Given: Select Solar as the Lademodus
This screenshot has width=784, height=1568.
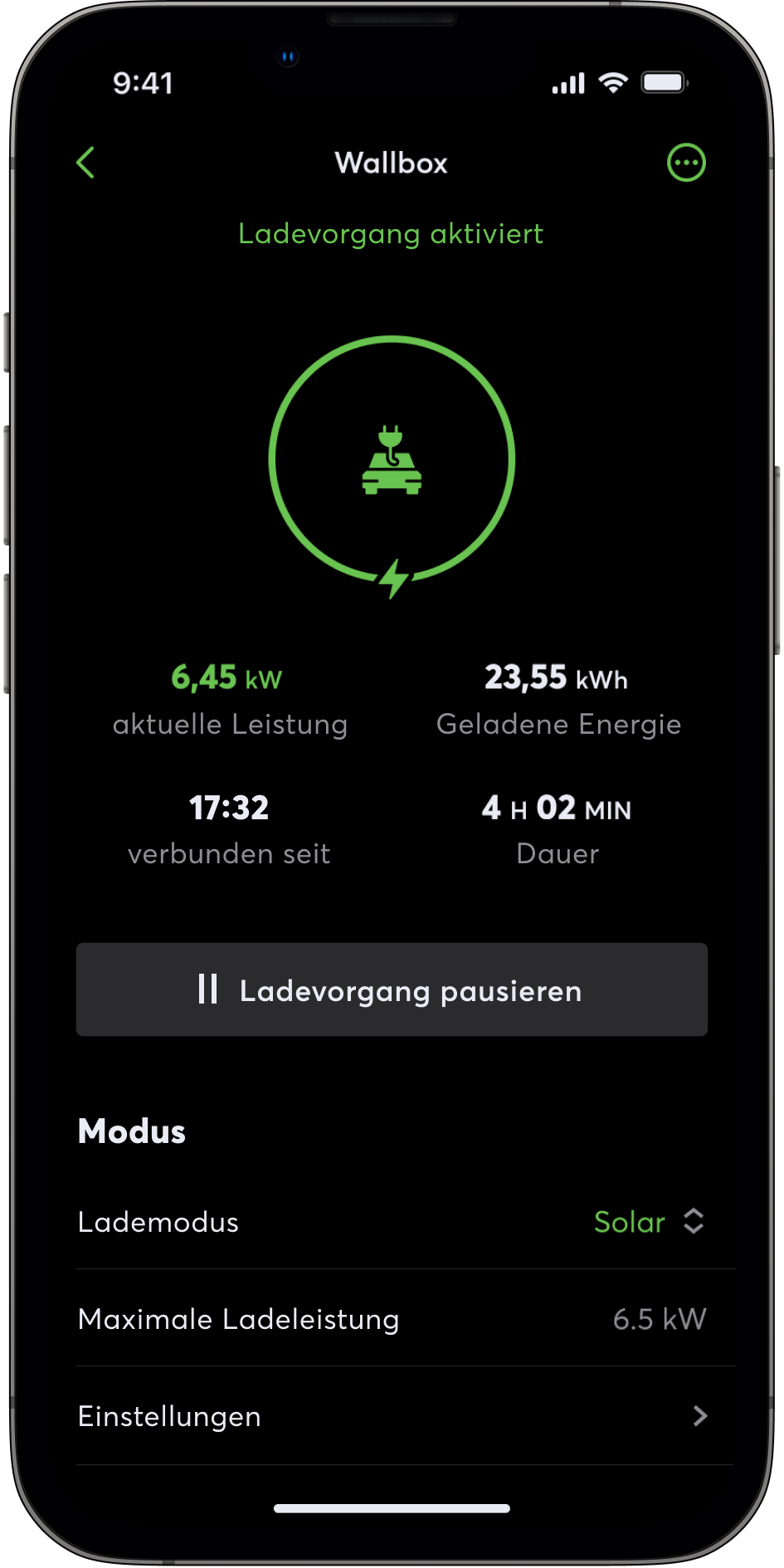Looking at the screenshot, I should tap(629, 1222).
